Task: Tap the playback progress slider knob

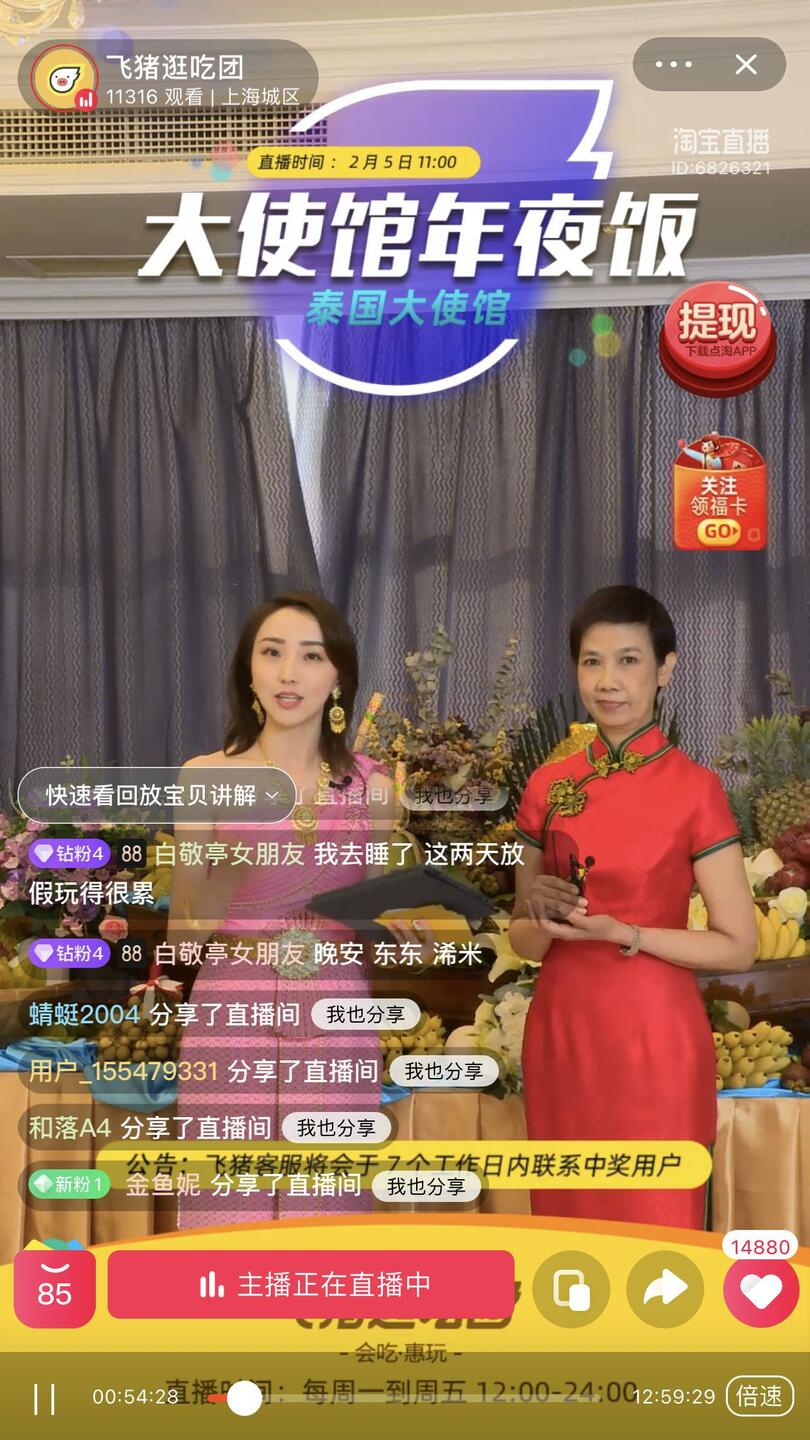Action: click(x=244, y=1398)
